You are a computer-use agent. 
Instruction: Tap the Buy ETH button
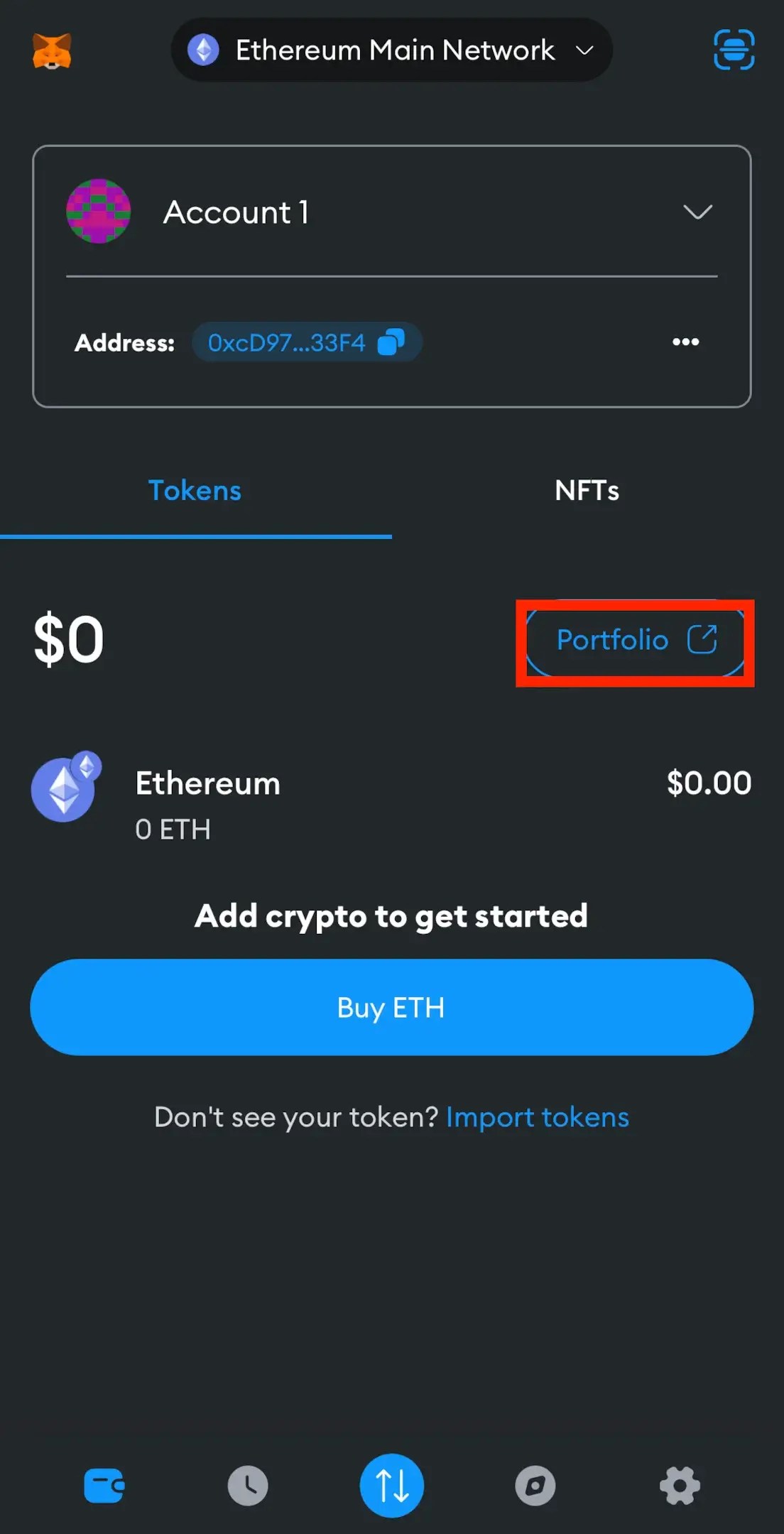391,1007
